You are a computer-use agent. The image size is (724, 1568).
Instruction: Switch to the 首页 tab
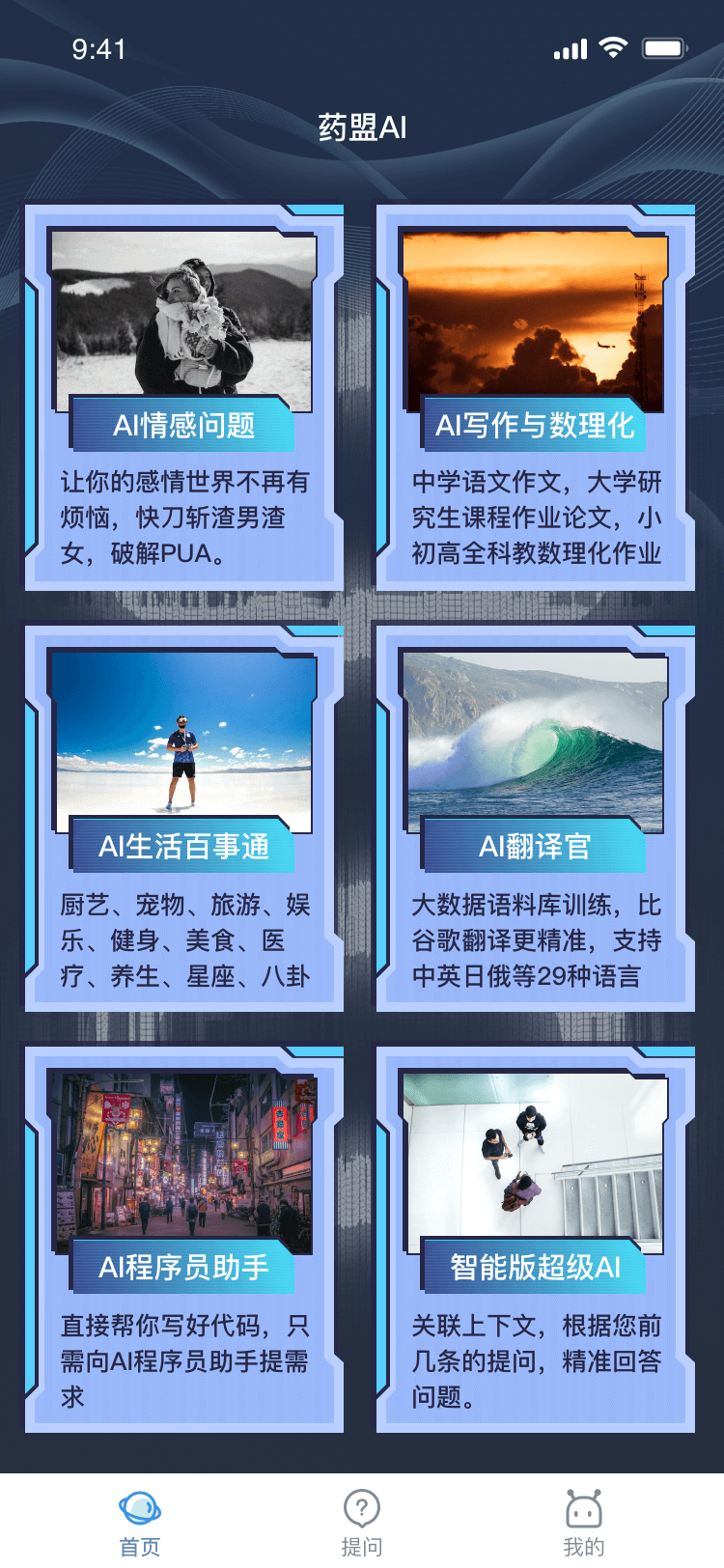click(140, 1523)
